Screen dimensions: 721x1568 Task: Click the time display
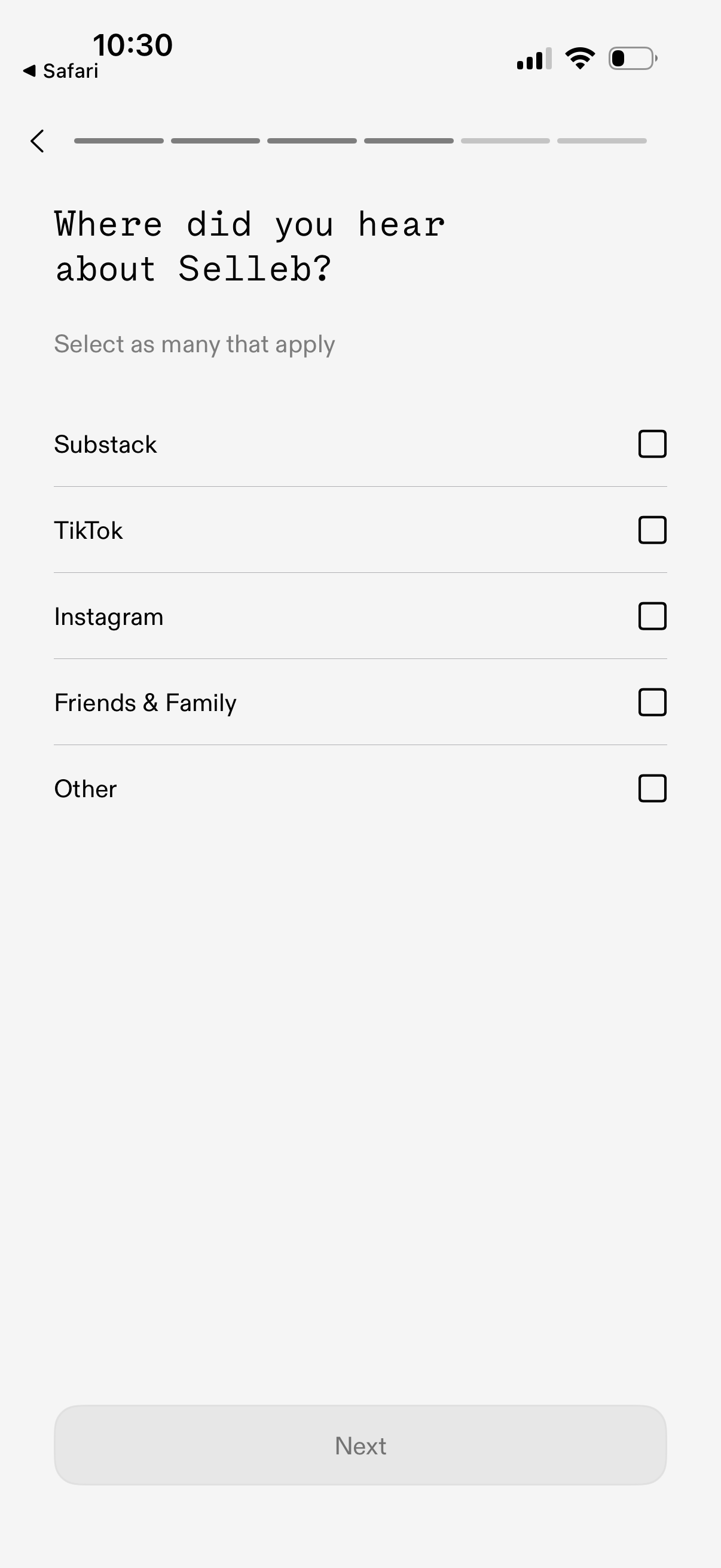133,44
